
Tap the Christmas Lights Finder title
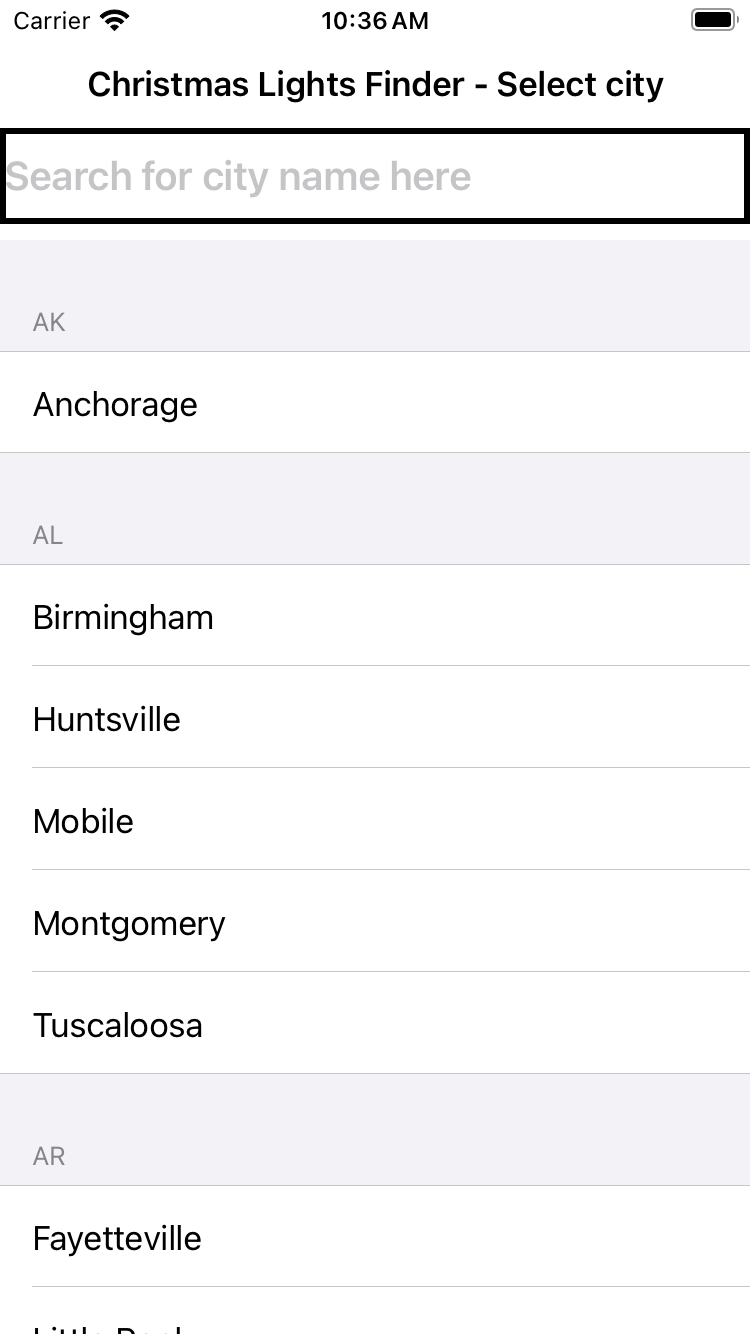point(375,84)
